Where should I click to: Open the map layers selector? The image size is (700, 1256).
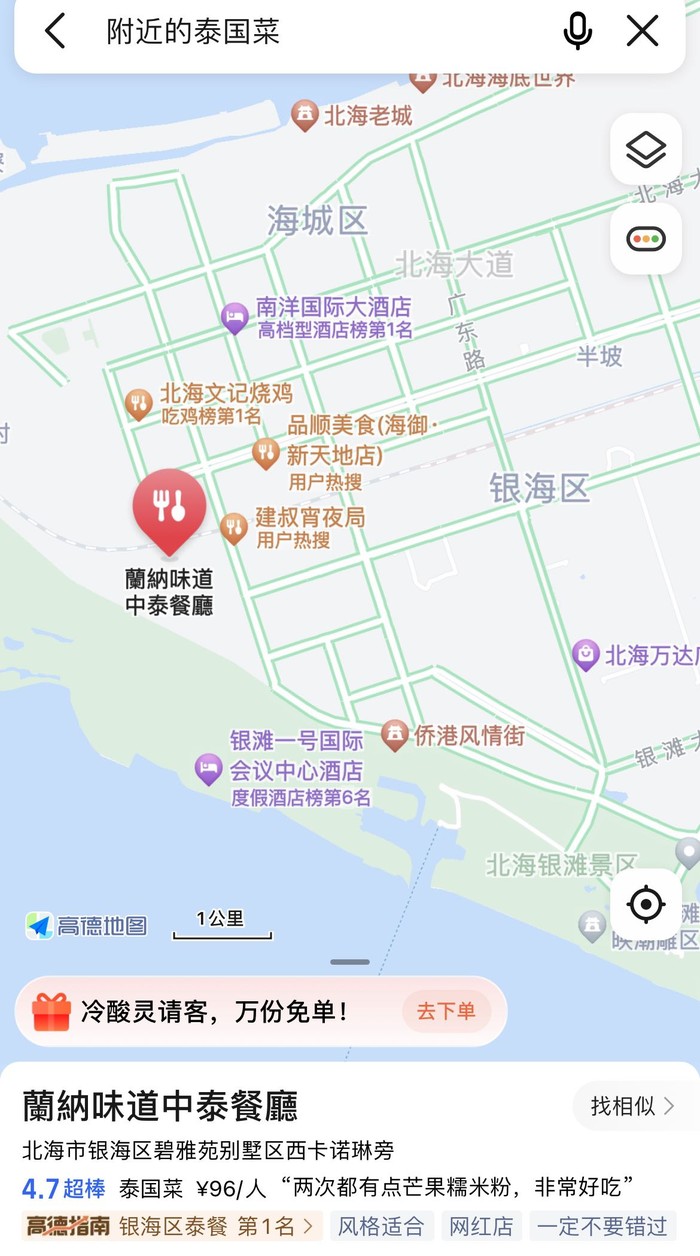(x=646, y=151)
